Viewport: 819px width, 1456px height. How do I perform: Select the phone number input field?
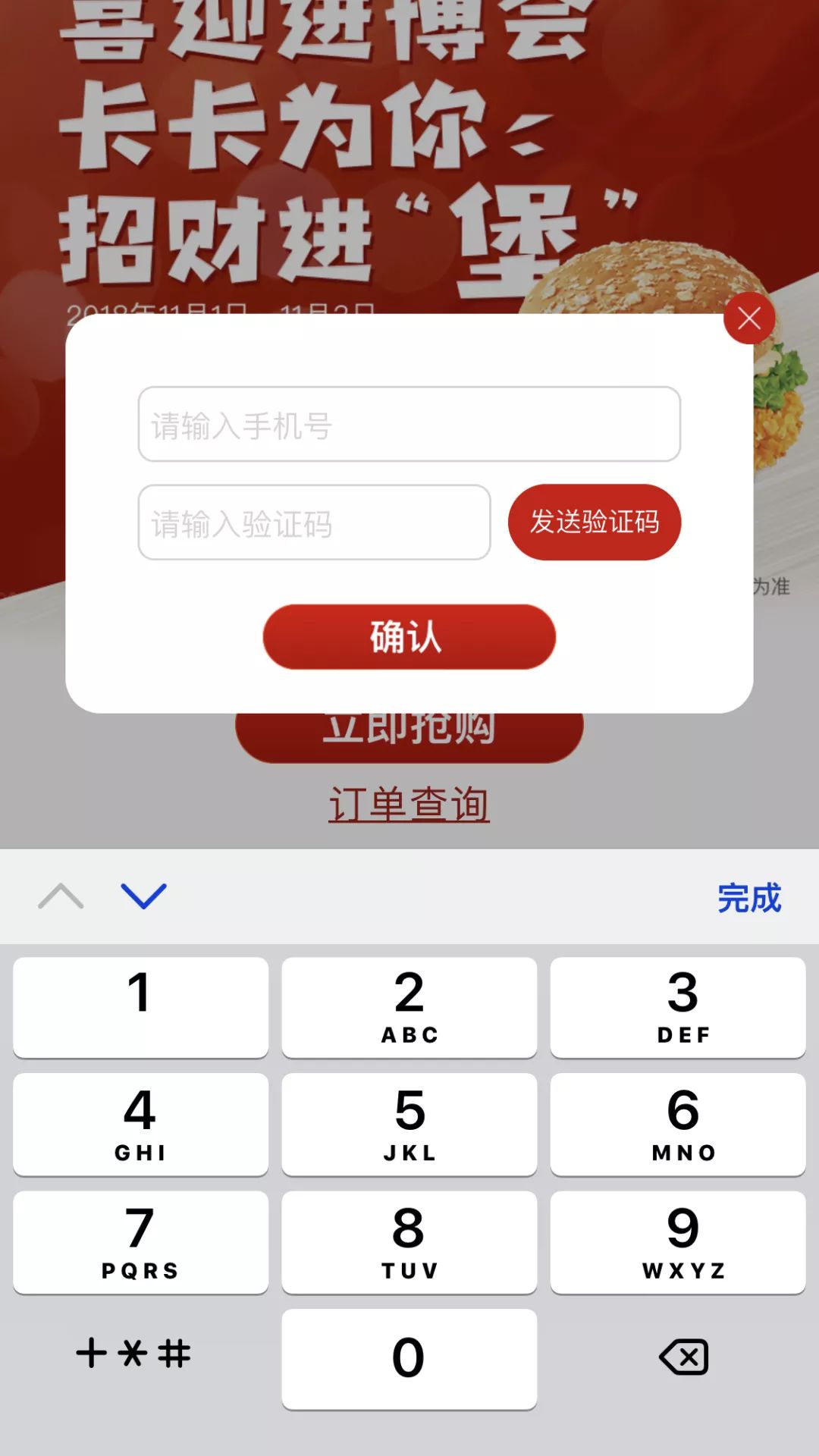pos(408,425)
